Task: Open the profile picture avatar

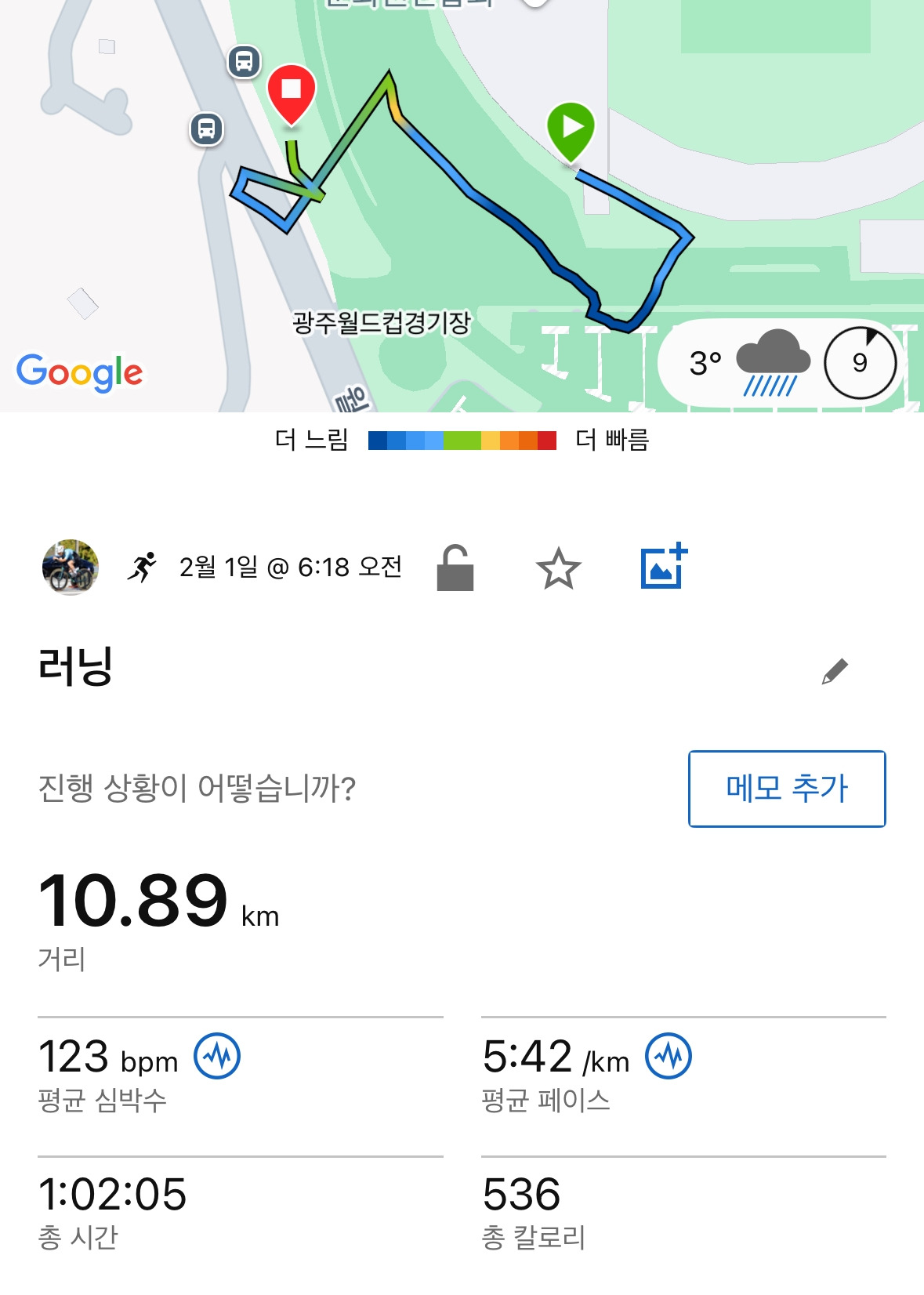Action: click(x=71, y=567)
